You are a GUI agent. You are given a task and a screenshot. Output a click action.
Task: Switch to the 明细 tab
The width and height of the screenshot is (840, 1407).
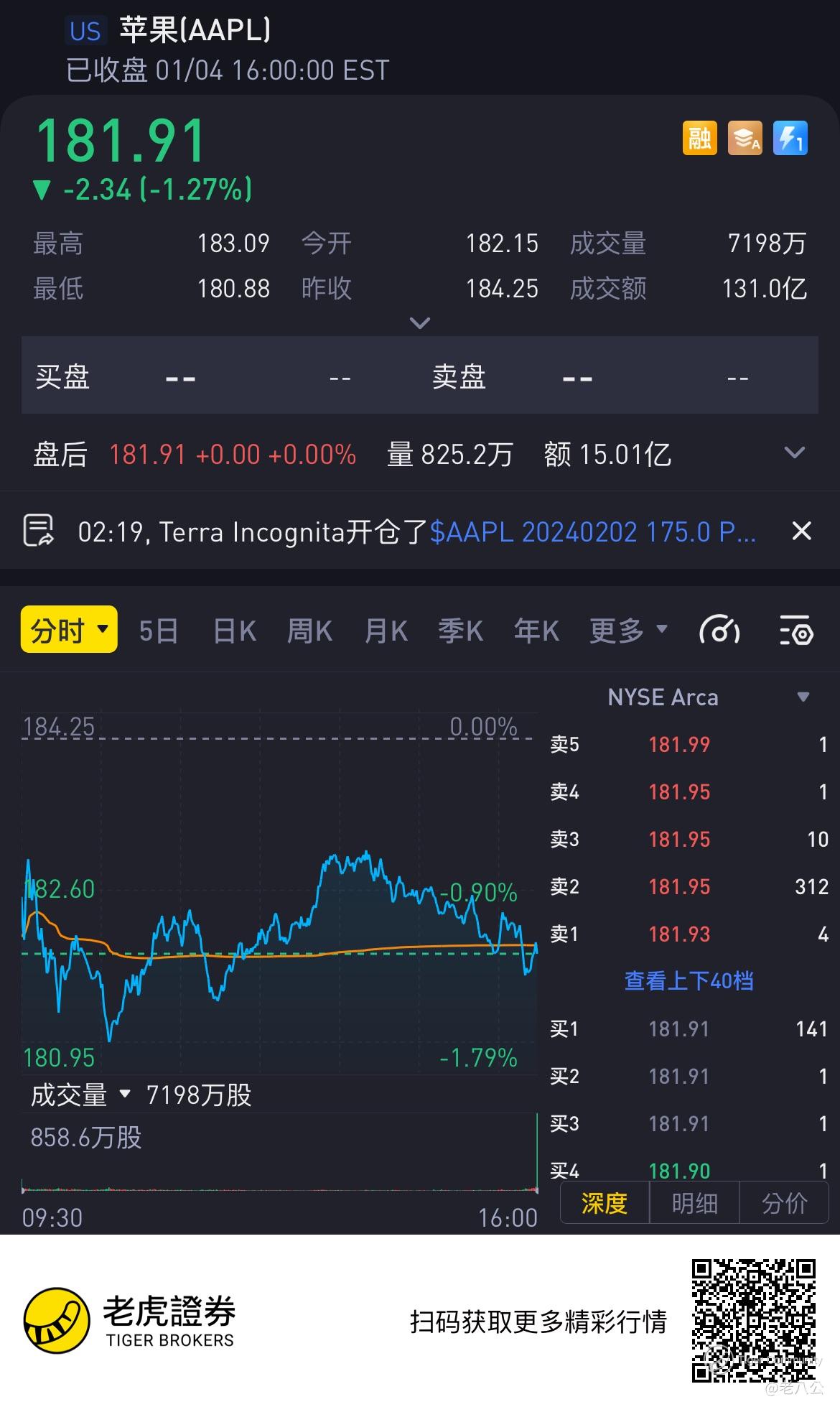[x=694, y=1203]
